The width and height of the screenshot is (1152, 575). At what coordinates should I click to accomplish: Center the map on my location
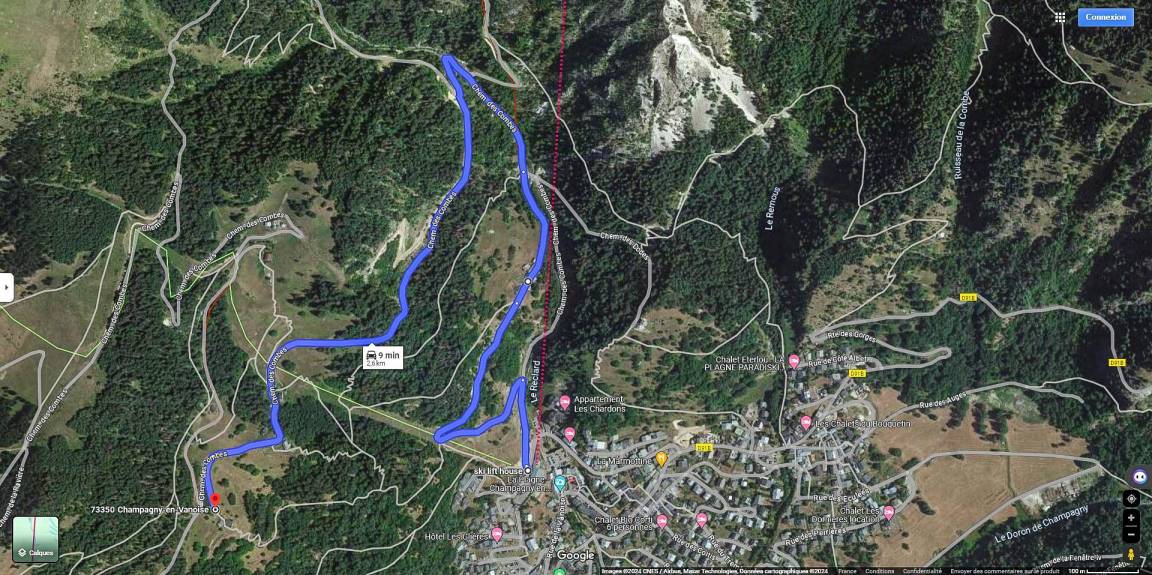point(1131,498)
